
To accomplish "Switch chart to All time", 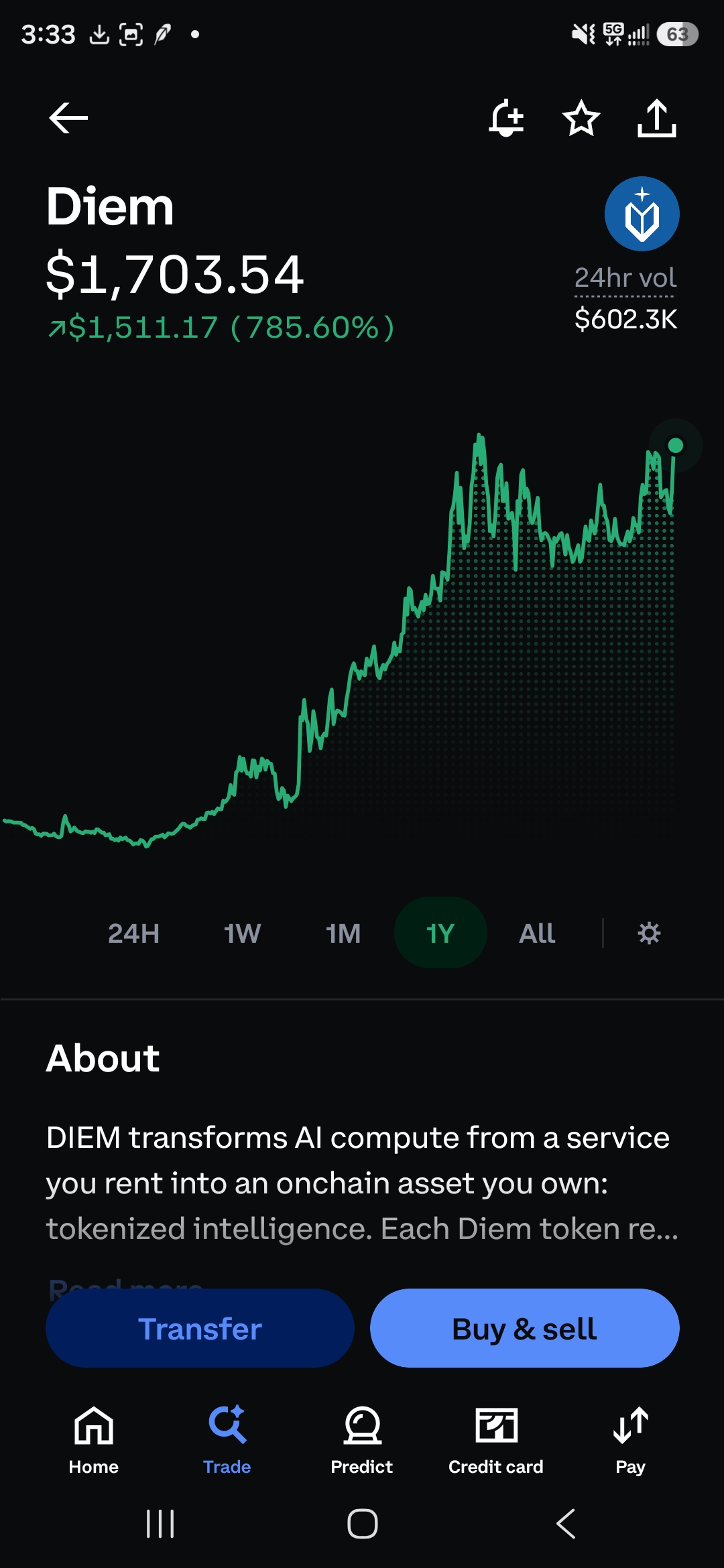I will coord(537,933).
